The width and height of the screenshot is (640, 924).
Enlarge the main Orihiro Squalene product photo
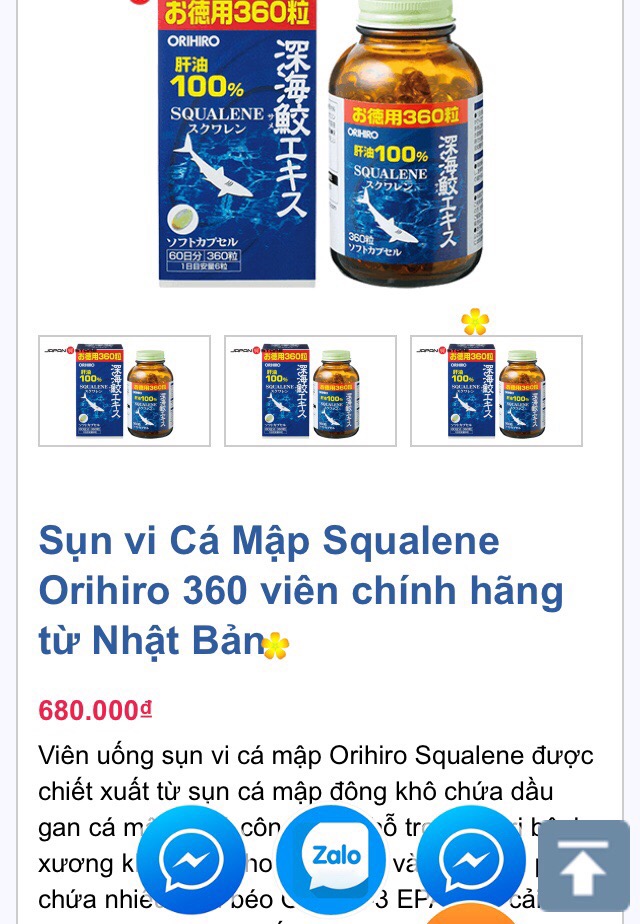click(320, 145)
